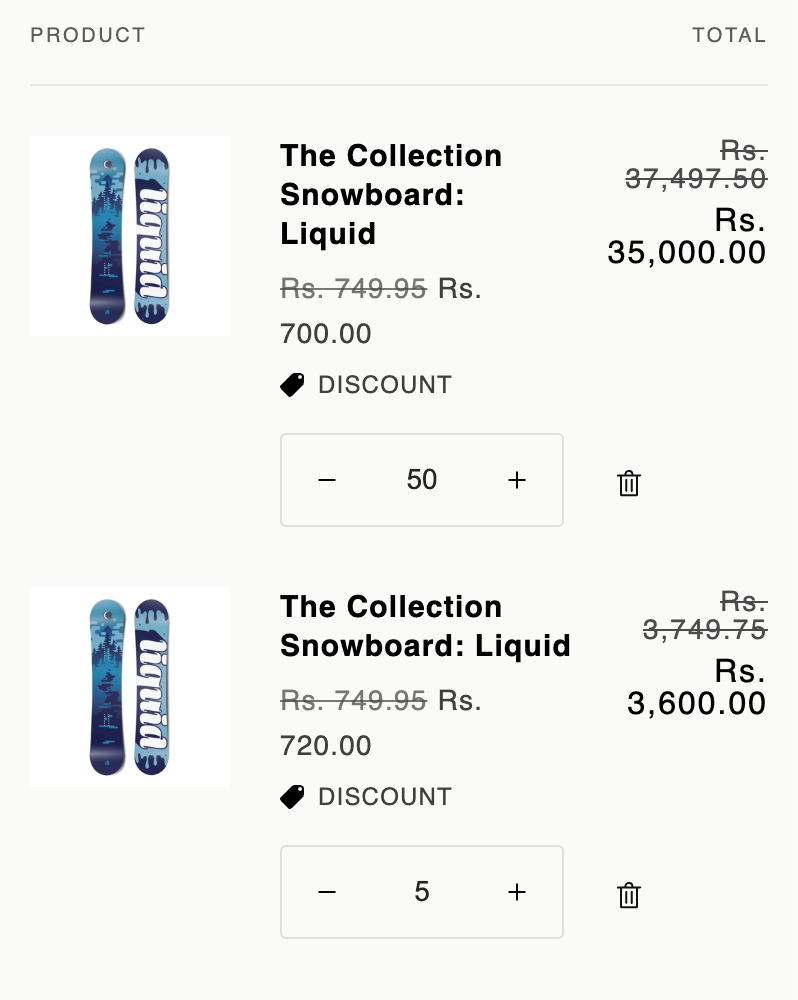Open the first Collection Snowboard: Liquid product link
The width and height of the screenshot is (798, 1000).
pos(390,194)
